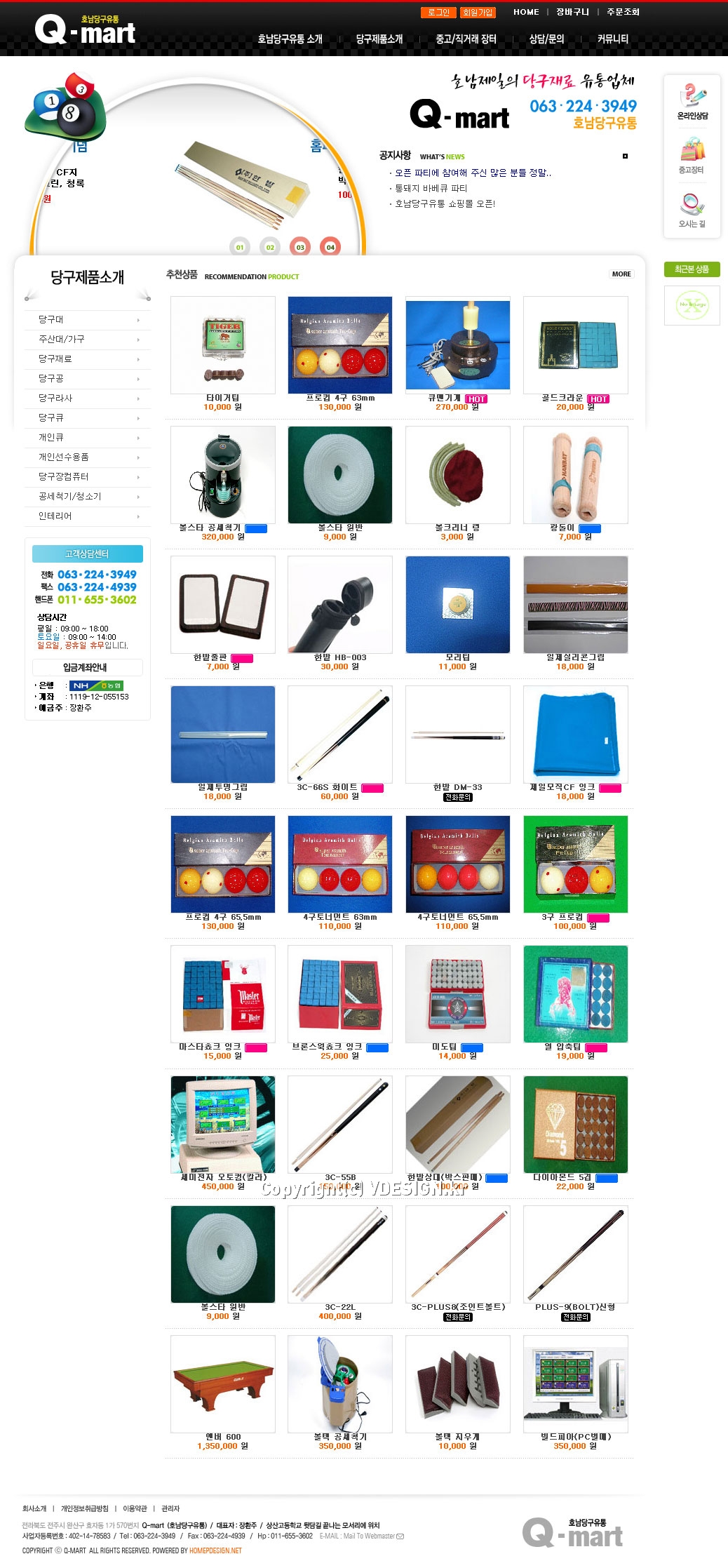Open the 주문조회 order lookup link

tap(623, 12)
